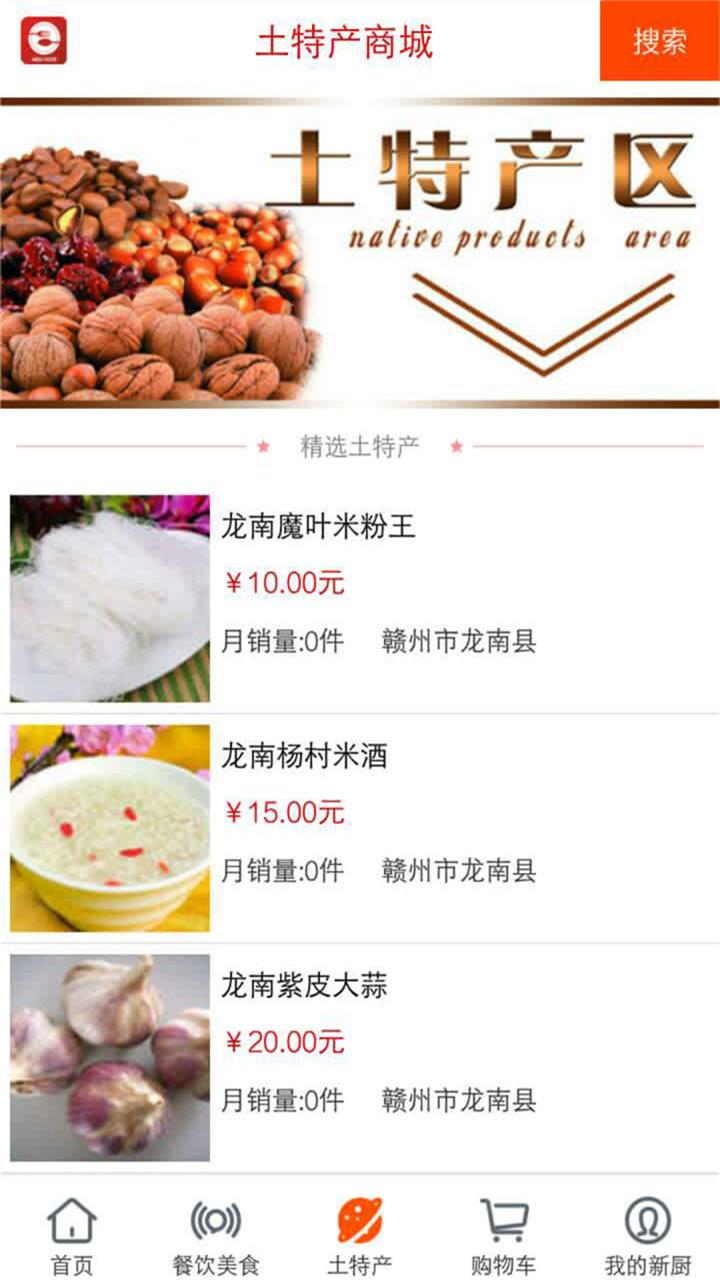This screenshot has height=1280, width=720.
Task: Tap the 搜索 search button
Action: [659, 41]
